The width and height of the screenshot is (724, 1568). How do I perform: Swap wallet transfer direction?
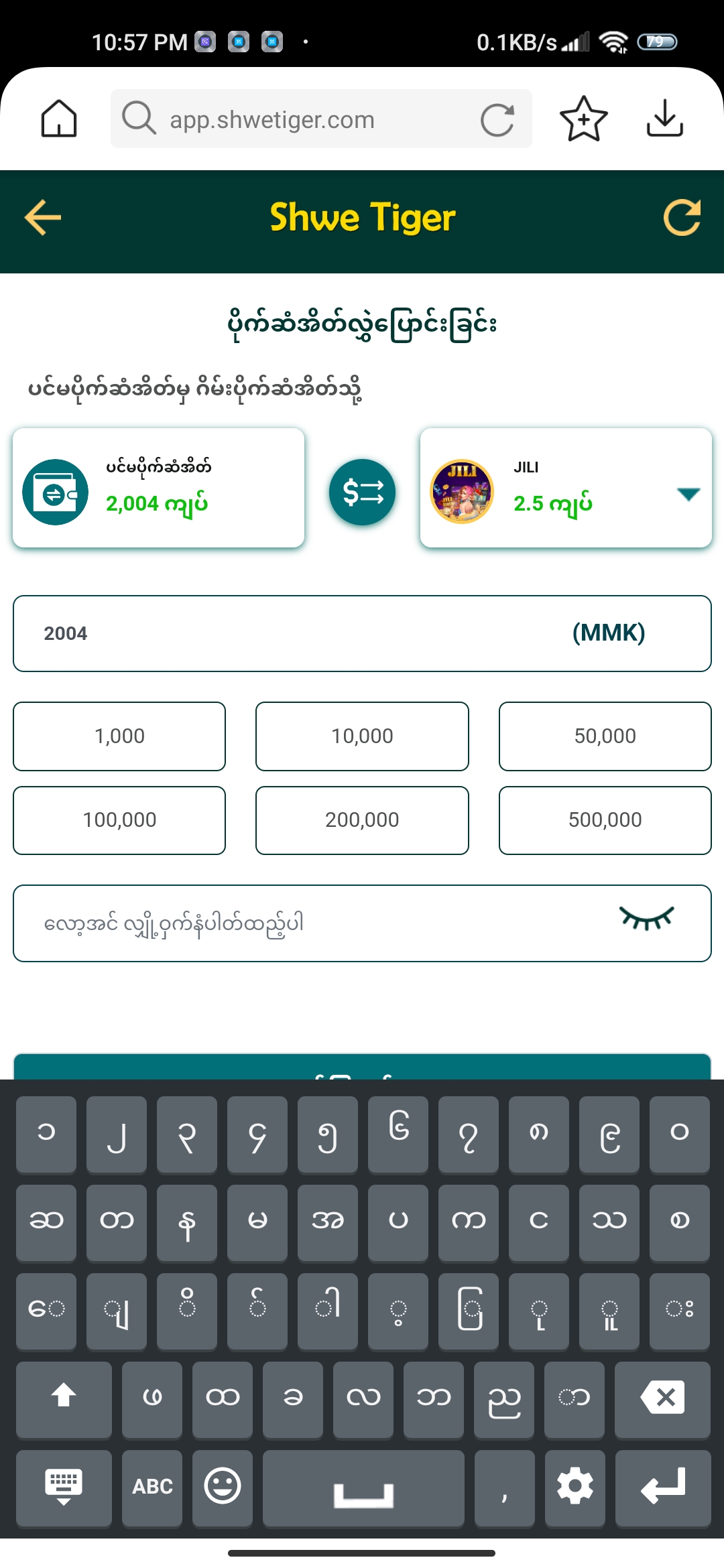tap(362, 492)
